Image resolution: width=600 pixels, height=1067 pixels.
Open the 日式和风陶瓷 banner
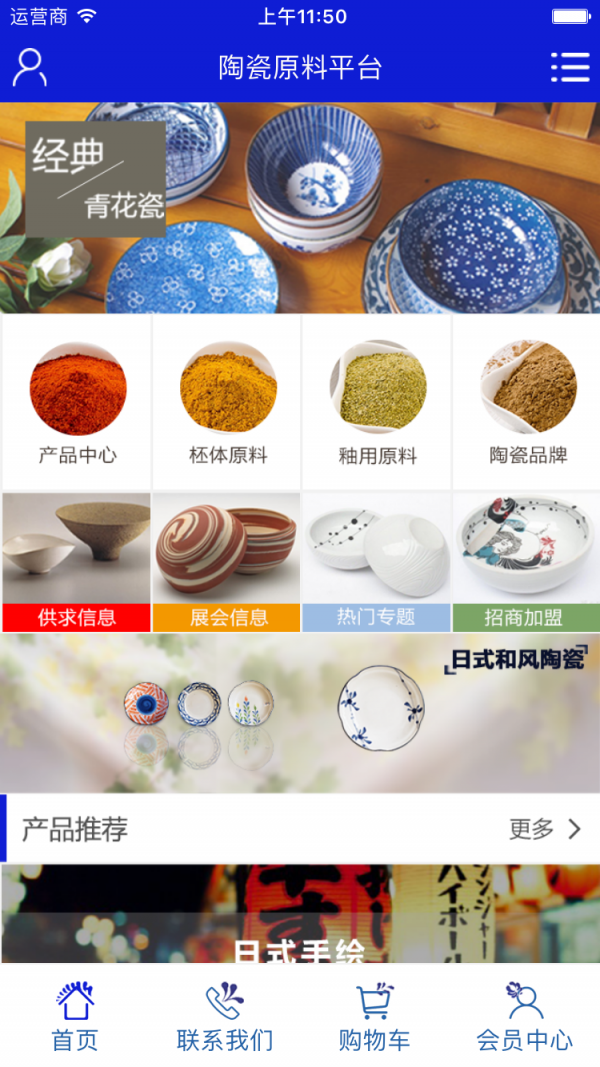click(300, 713)
